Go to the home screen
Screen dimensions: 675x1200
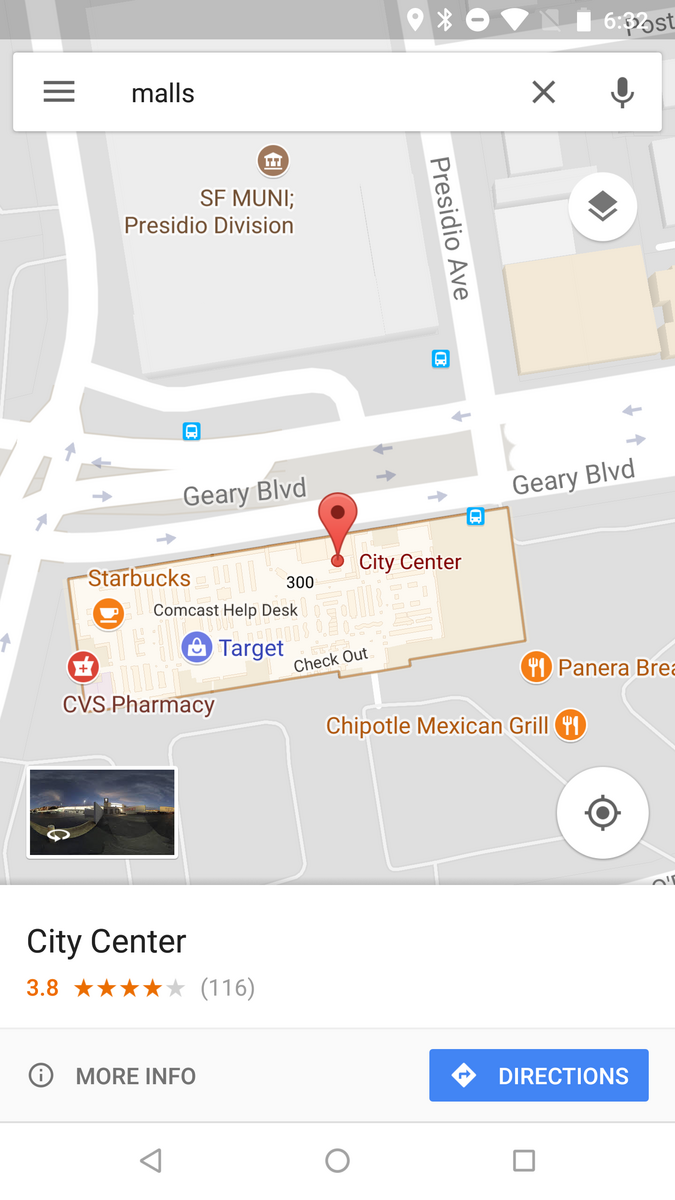[337, 1160]
